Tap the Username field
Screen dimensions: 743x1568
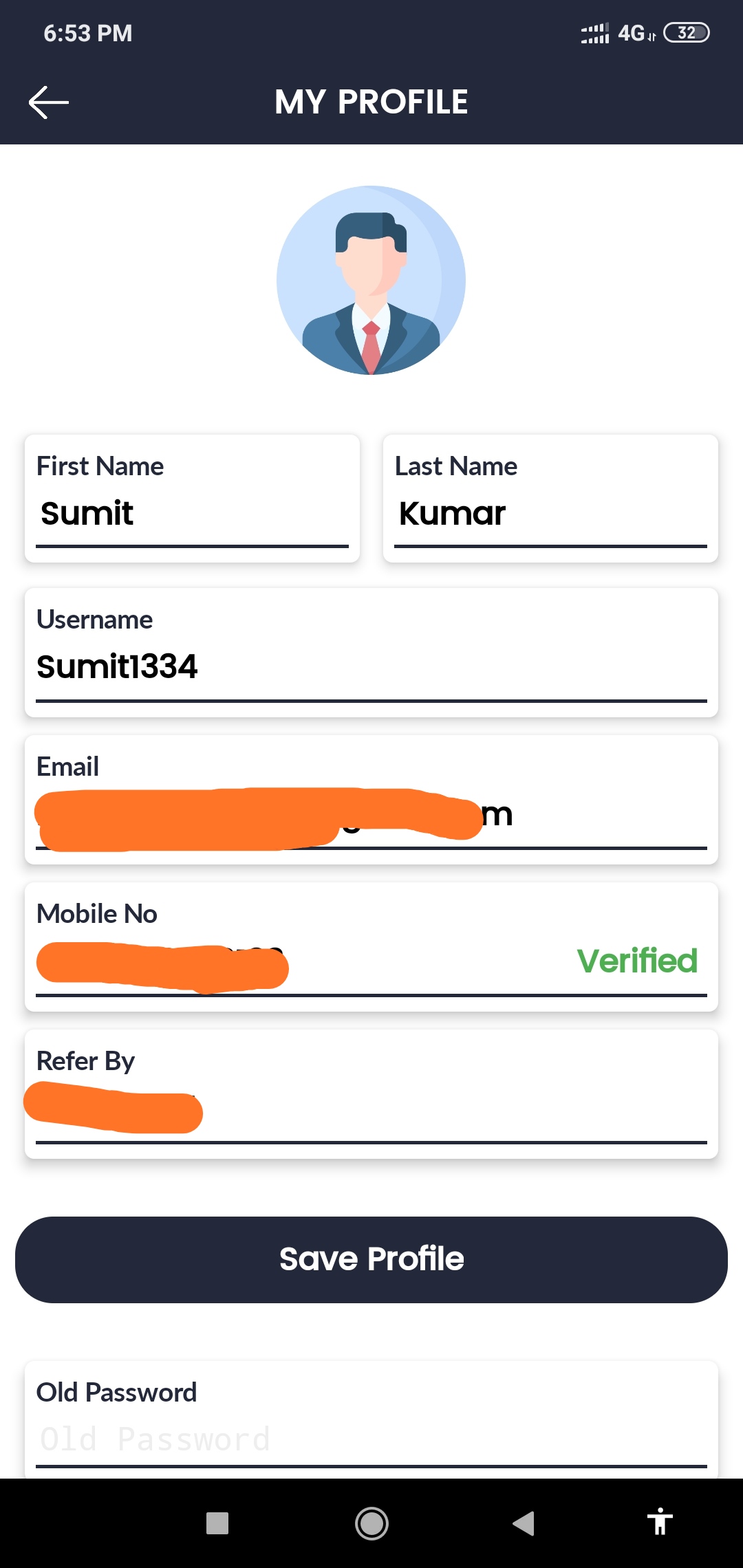(x=371, y=667)
